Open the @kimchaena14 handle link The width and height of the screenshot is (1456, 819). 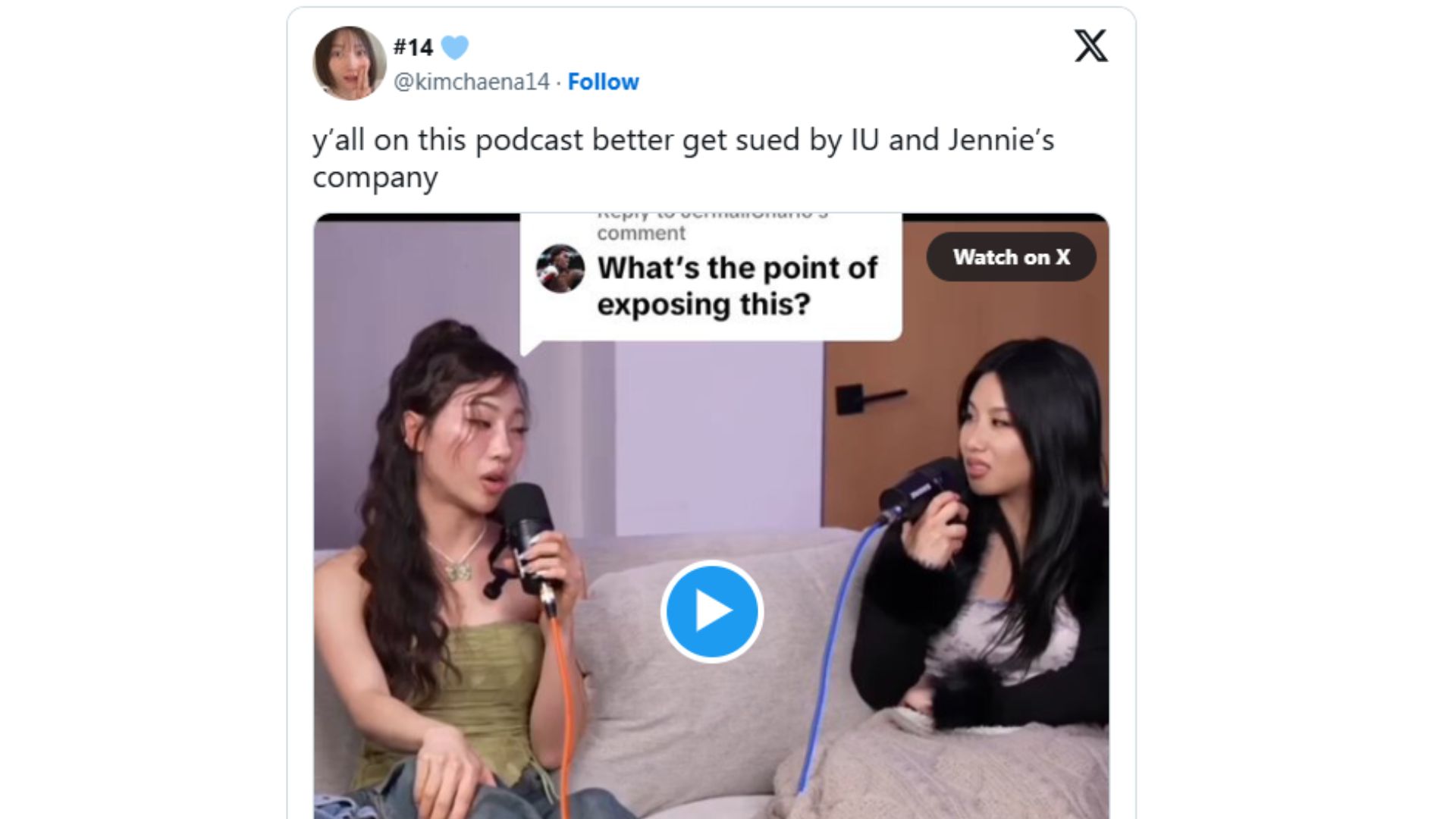click(471, 82)
